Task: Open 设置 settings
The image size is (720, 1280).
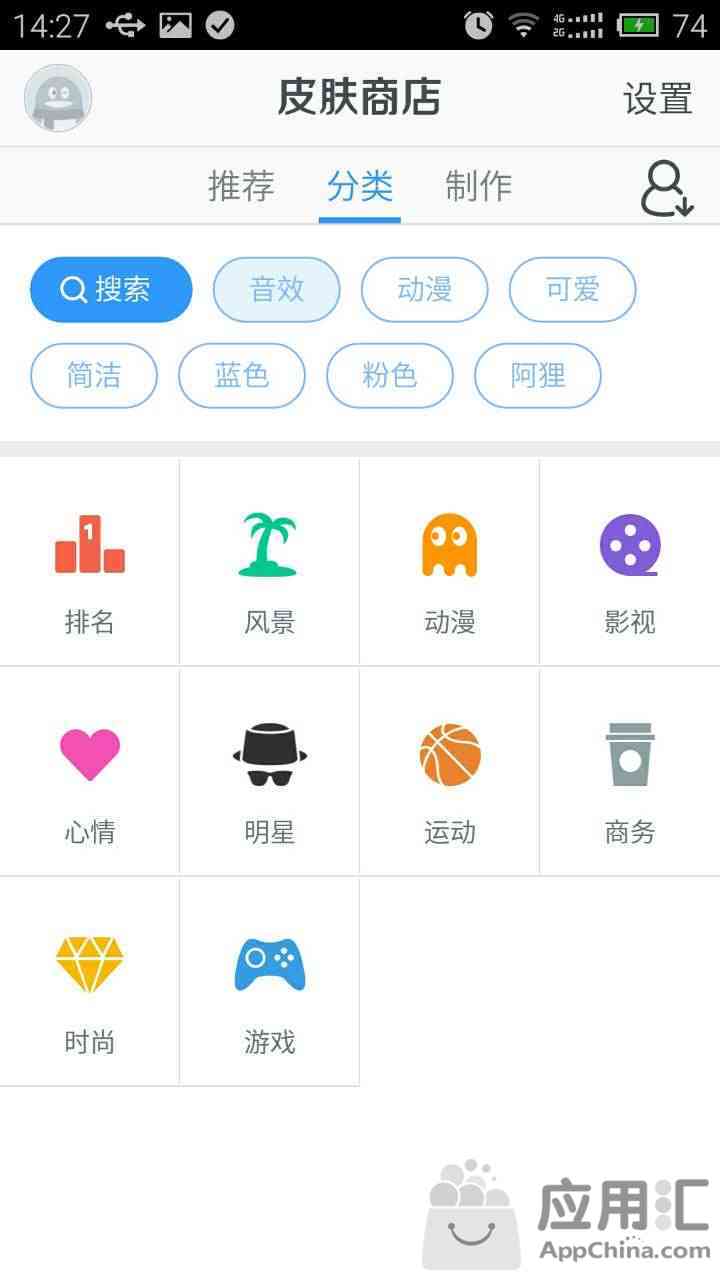Action: coord(658,99)
